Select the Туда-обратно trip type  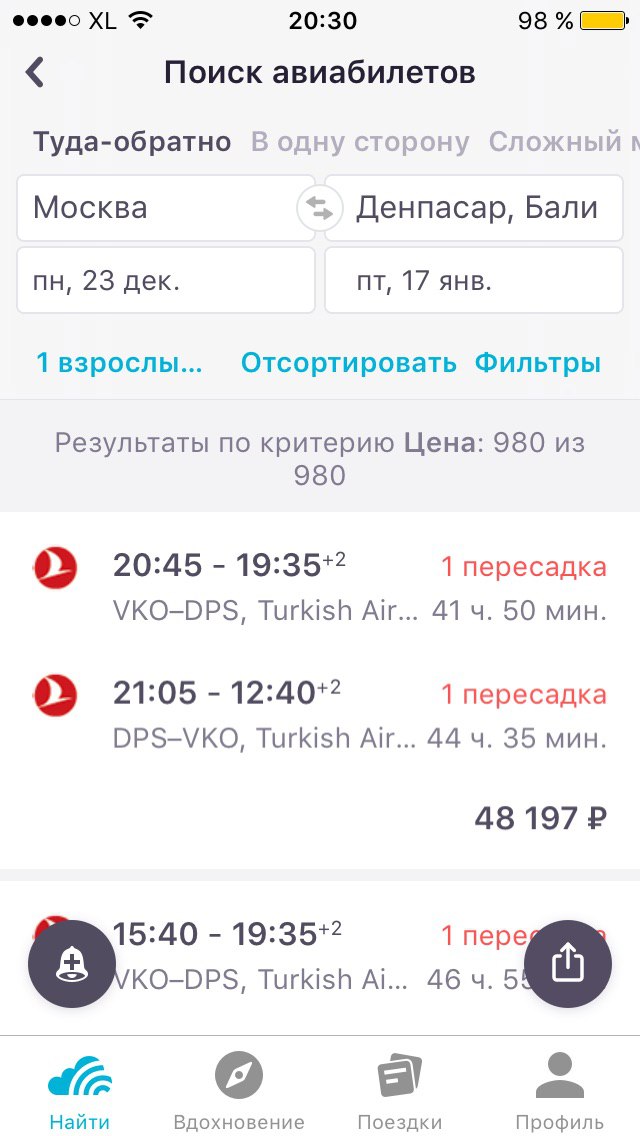tap(132, 142)
